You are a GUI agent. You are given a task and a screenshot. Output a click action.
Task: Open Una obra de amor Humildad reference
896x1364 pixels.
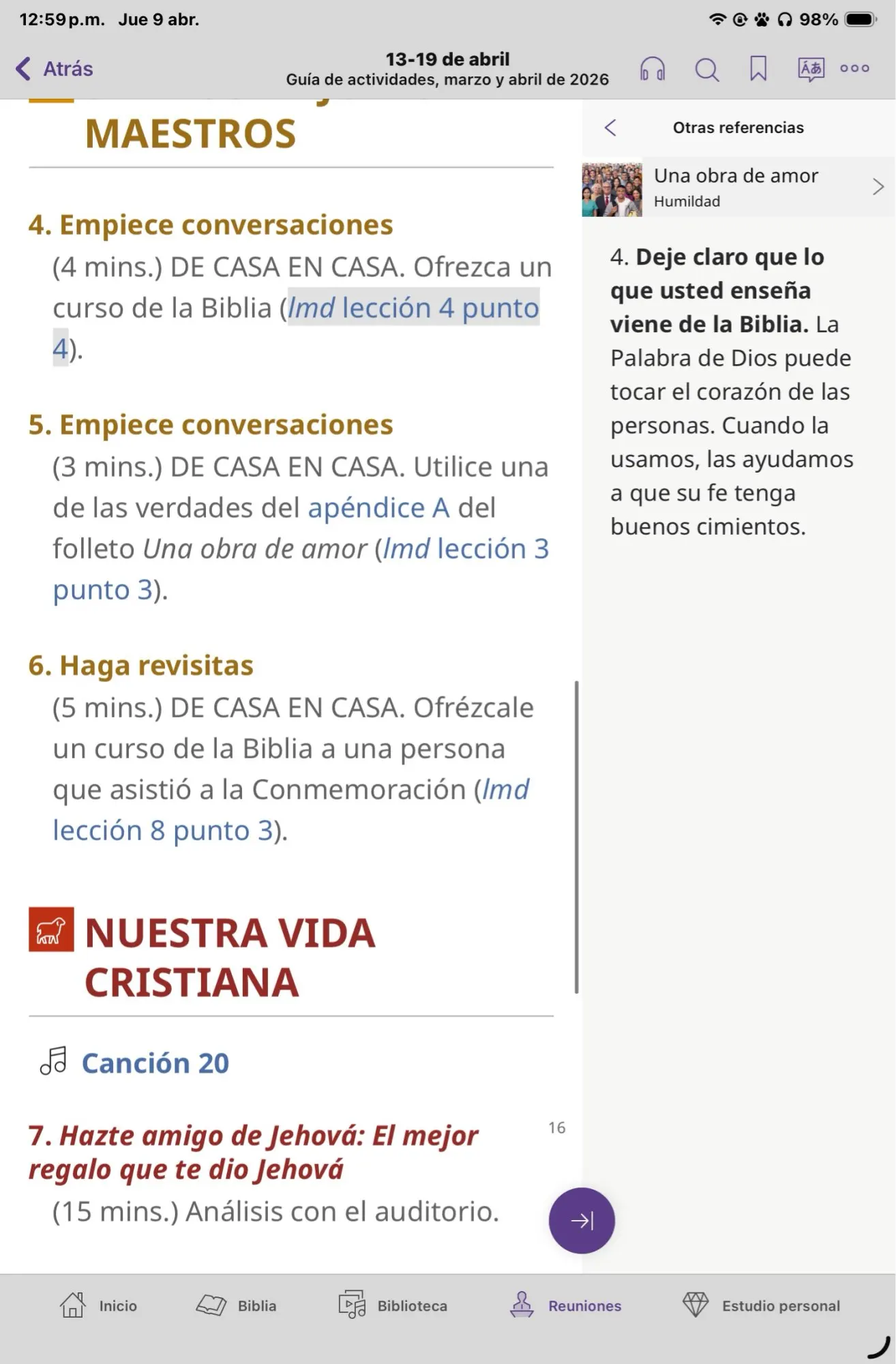(x=738, y=188)
